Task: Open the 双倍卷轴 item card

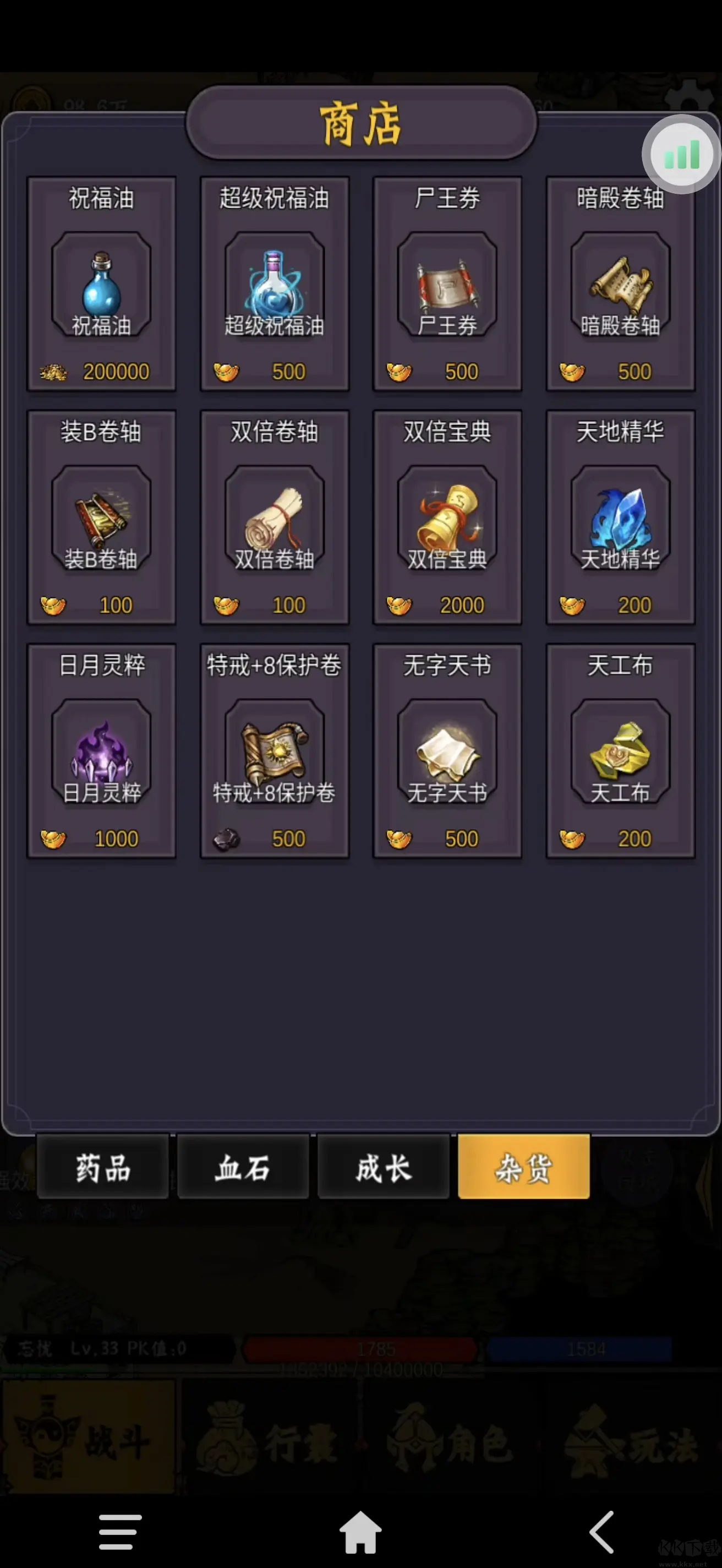Action: 274,518
